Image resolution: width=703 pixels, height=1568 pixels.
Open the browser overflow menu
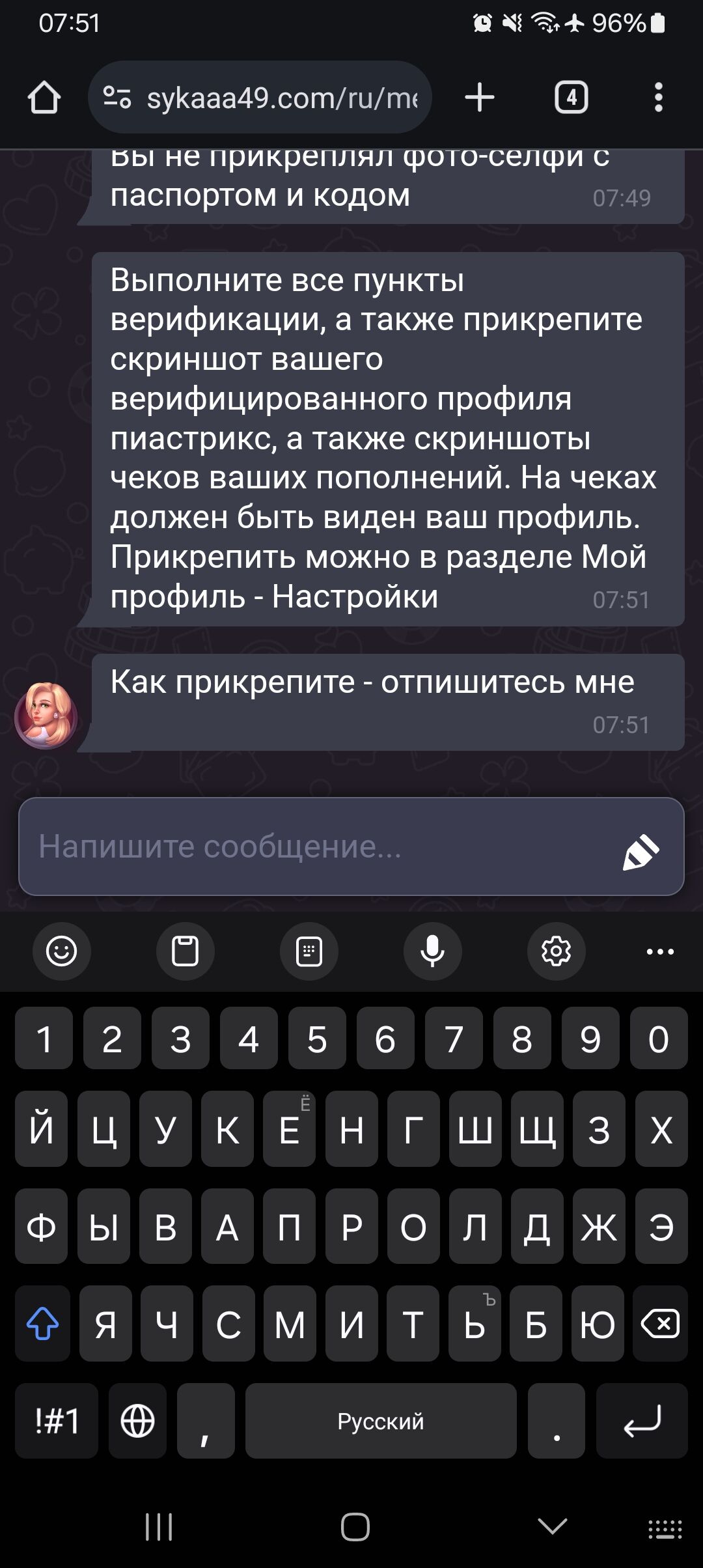[x=659, y=98]
